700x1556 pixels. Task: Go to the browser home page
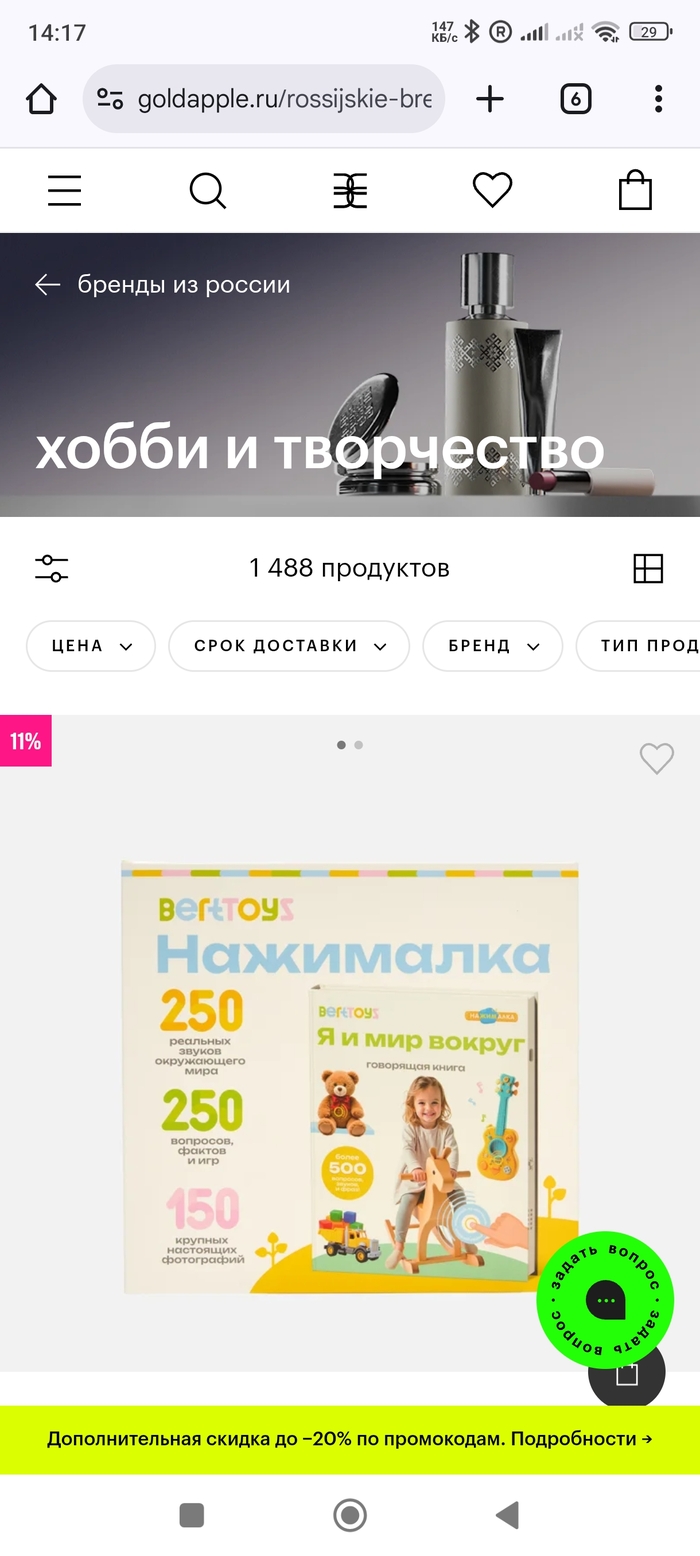tap(41, 99)
